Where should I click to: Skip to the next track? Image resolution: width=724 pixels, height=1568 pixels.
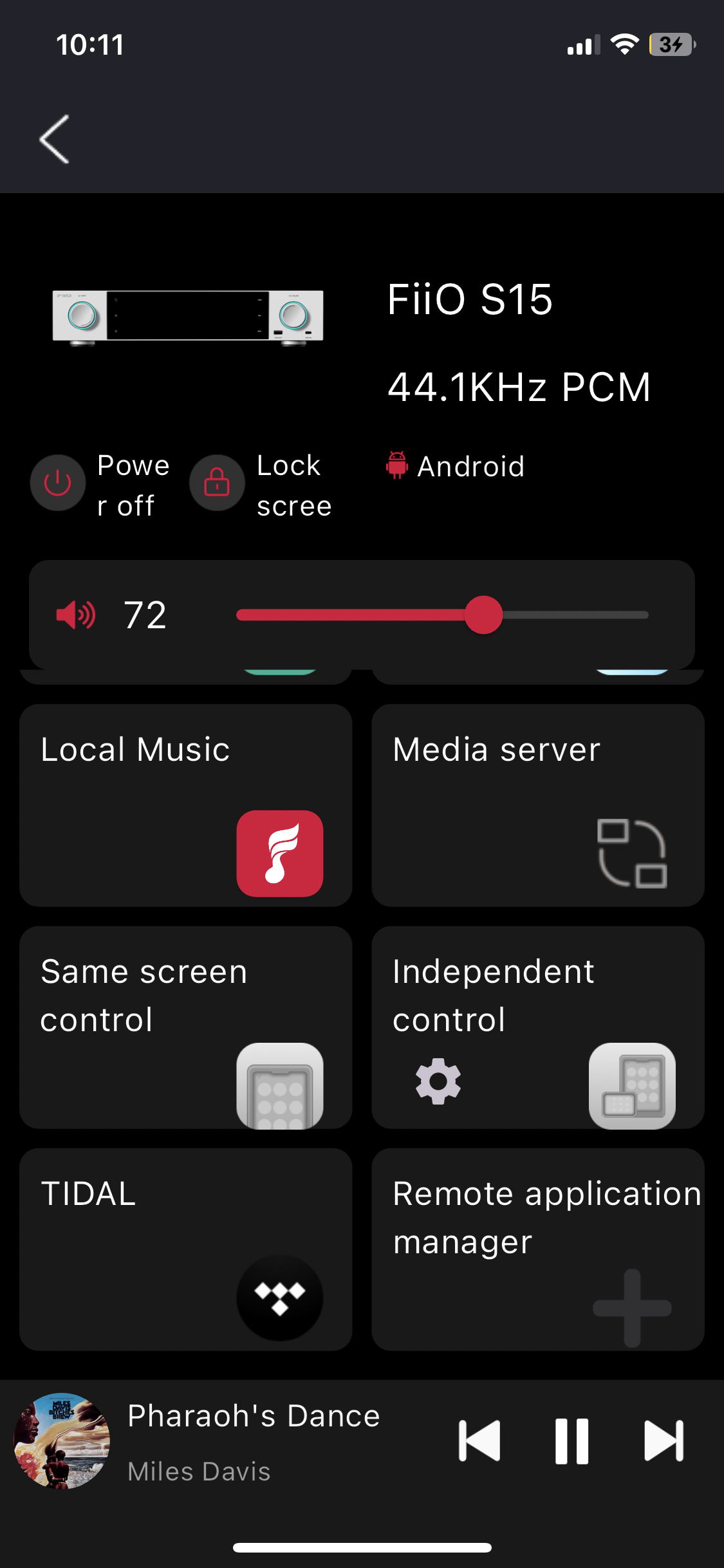(664, 1441)
